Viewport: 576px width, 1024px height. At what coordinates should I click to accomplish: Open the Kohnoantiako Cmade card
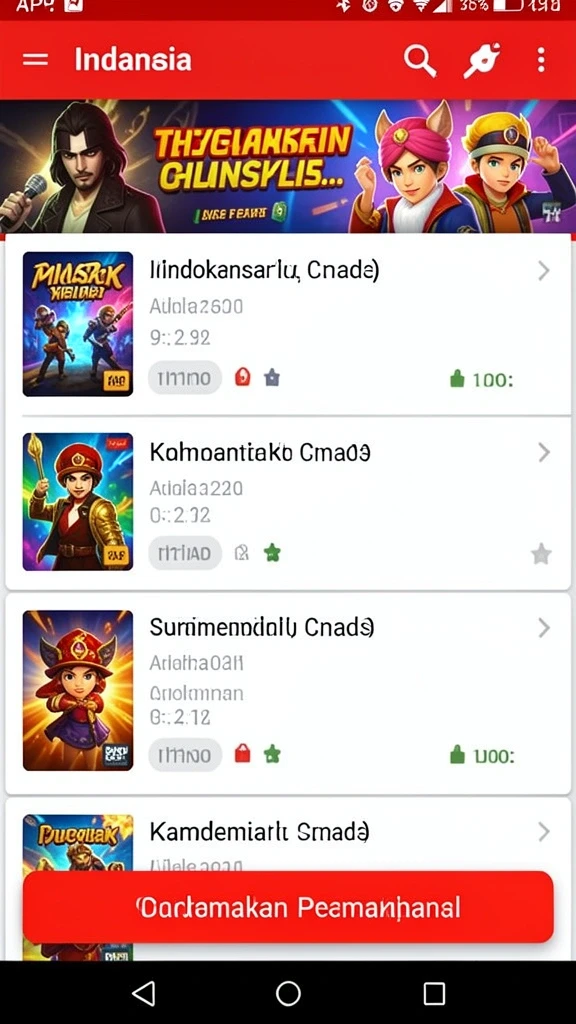pos(288,503)
